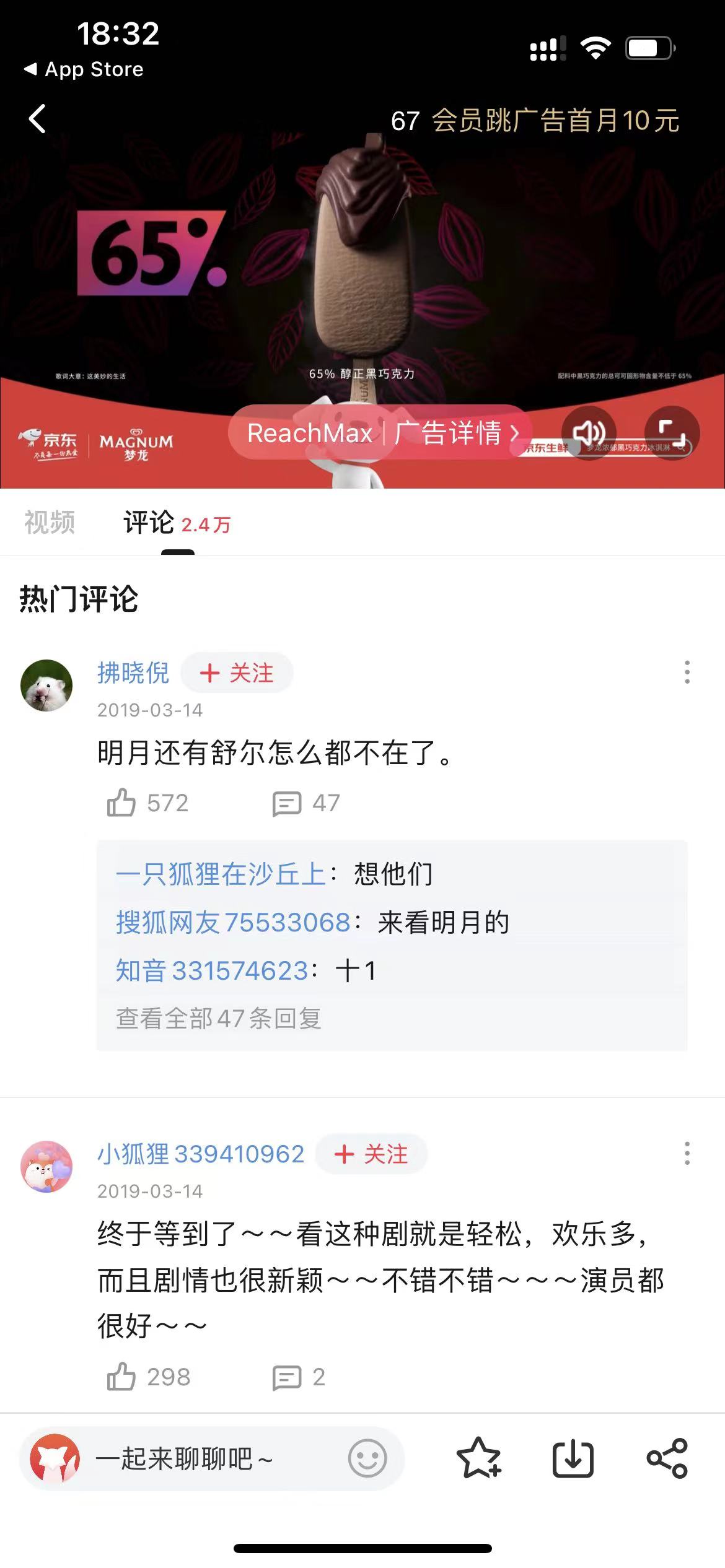The image size is (725, 1568).
Task: Open the overflow menu on 拂晓倪's comment
Action: [687, 672]
